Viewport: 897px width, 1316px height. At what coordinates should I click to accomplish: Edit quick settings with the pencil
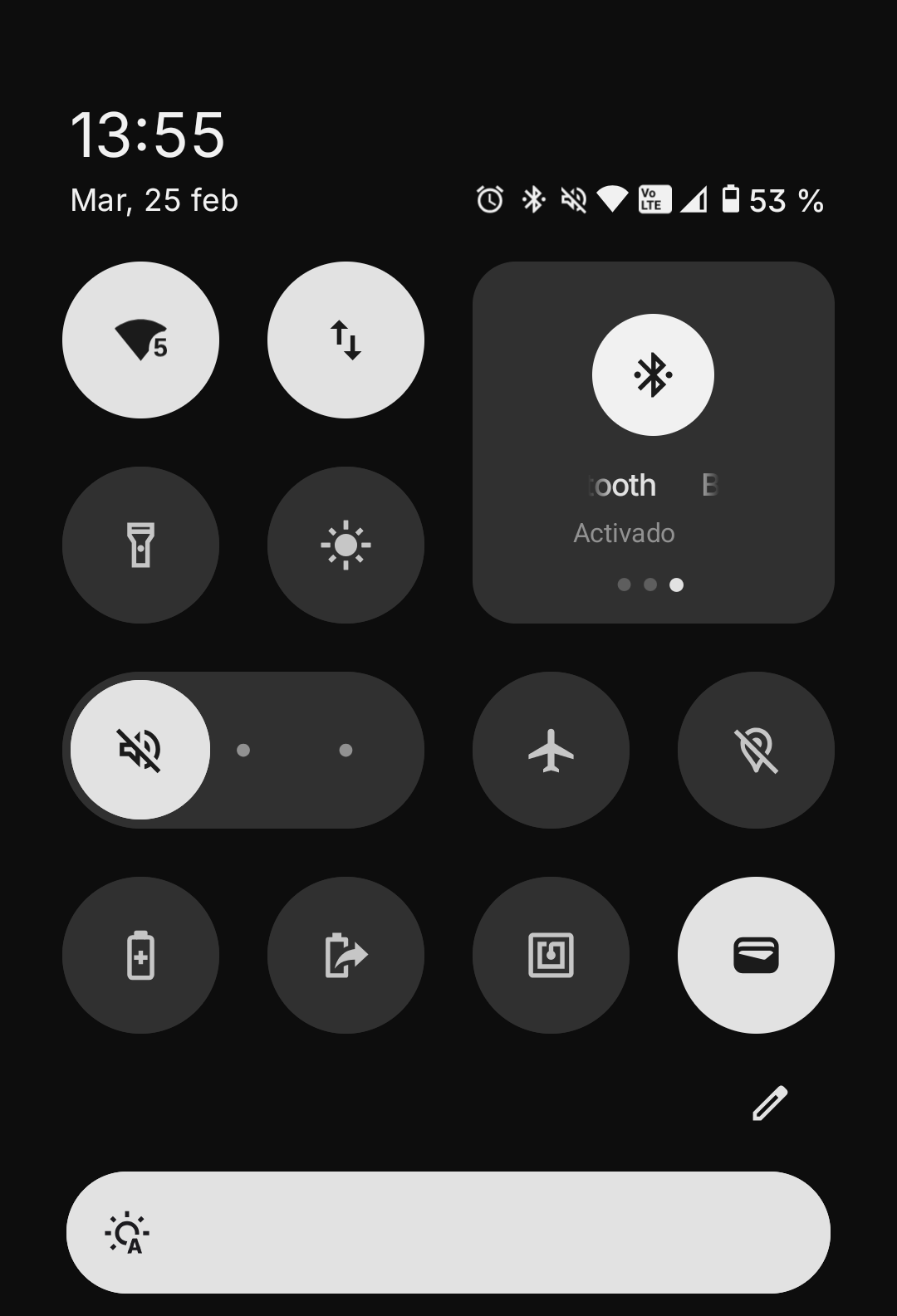tap(769, 1103)
